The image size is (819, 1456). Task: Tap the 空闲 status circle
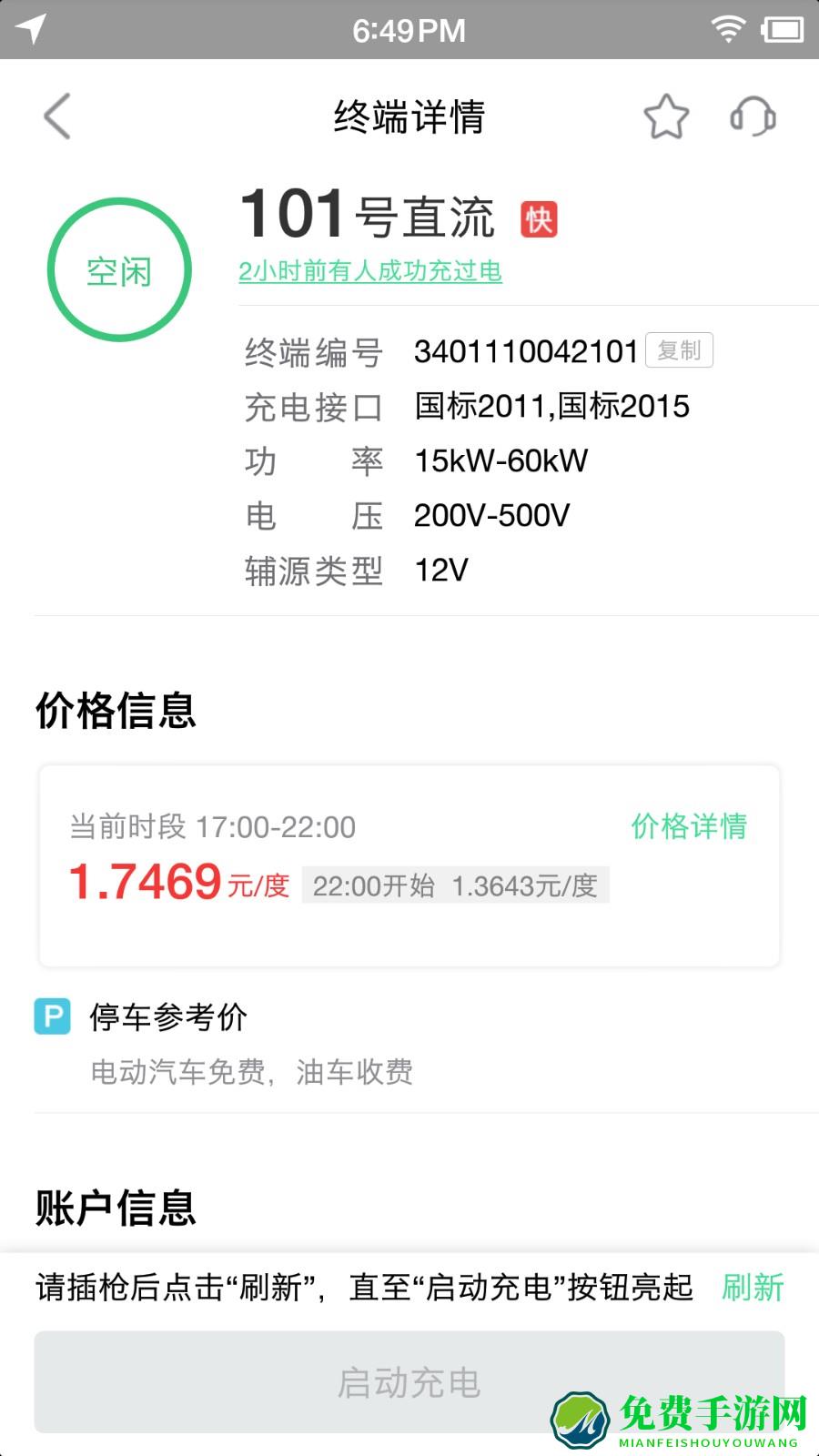coord(118,269)
